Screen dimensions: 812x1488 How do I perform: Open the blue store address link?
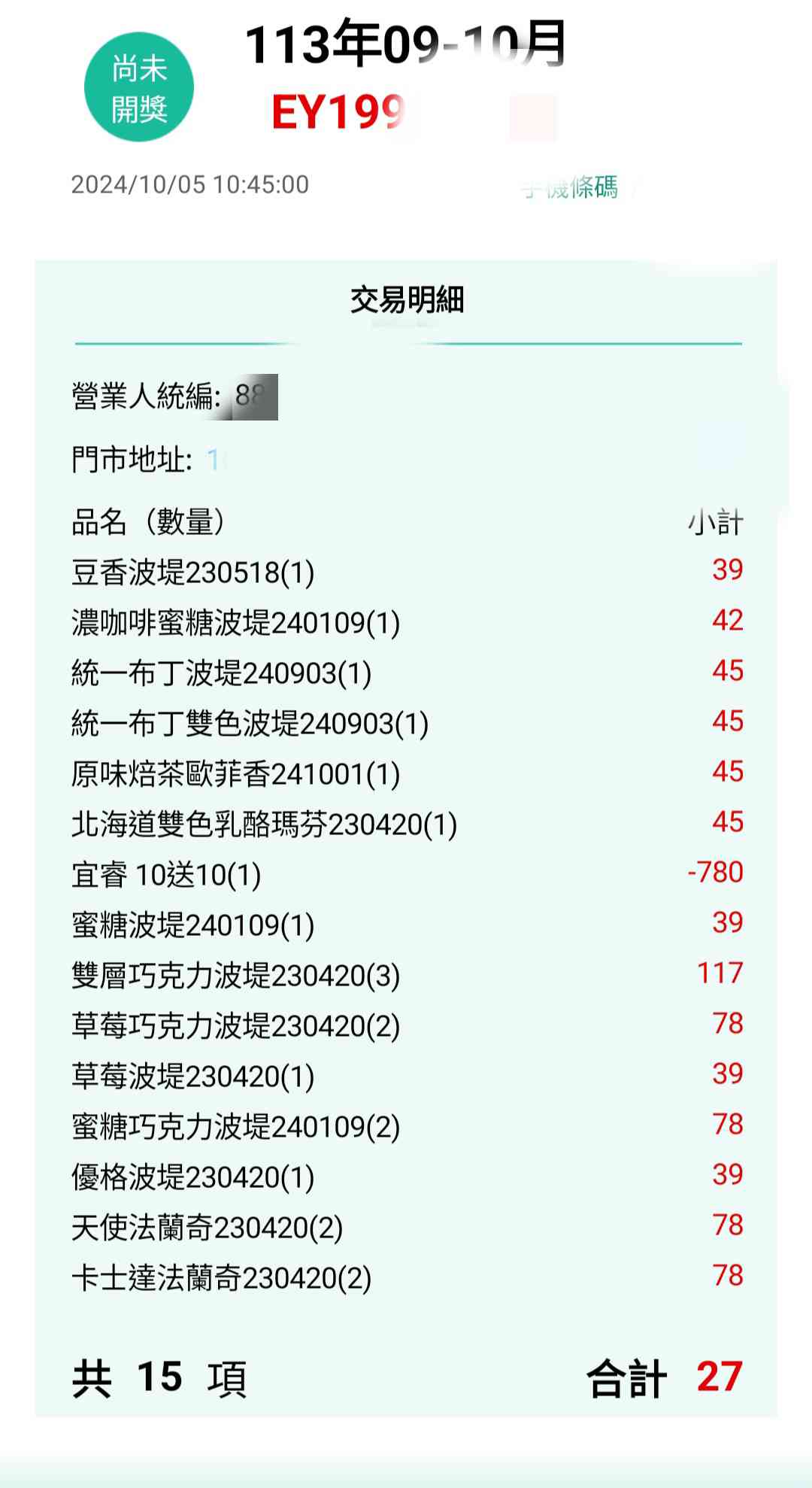tap(217, 460)
